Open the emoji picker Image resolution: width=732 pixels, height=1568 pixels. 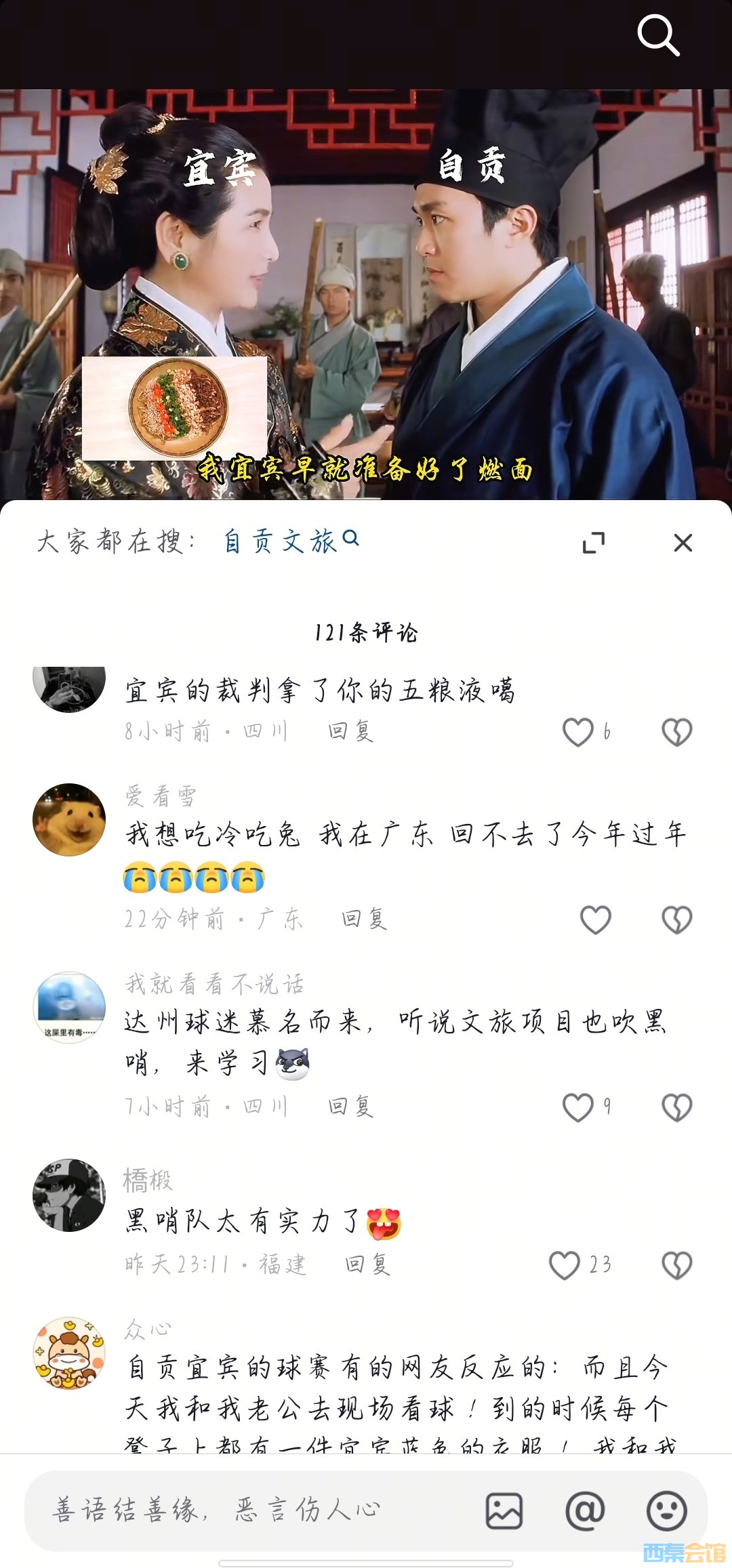(667, 1510)
